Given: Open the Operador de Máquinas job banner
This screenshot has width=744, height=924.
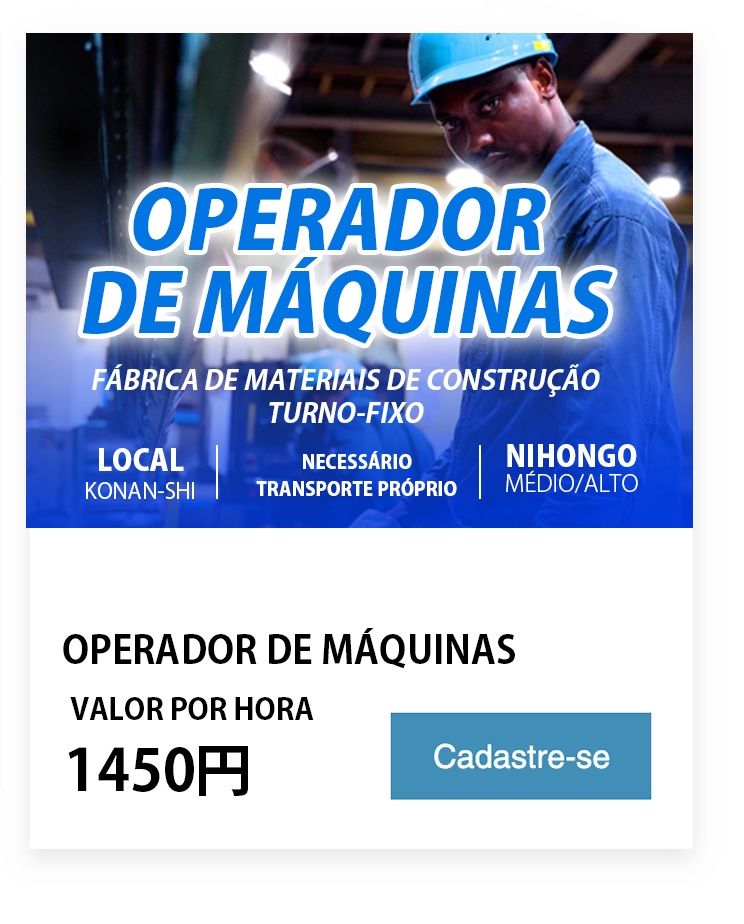Looking at the screenshot, I should (x=359, y=280).
